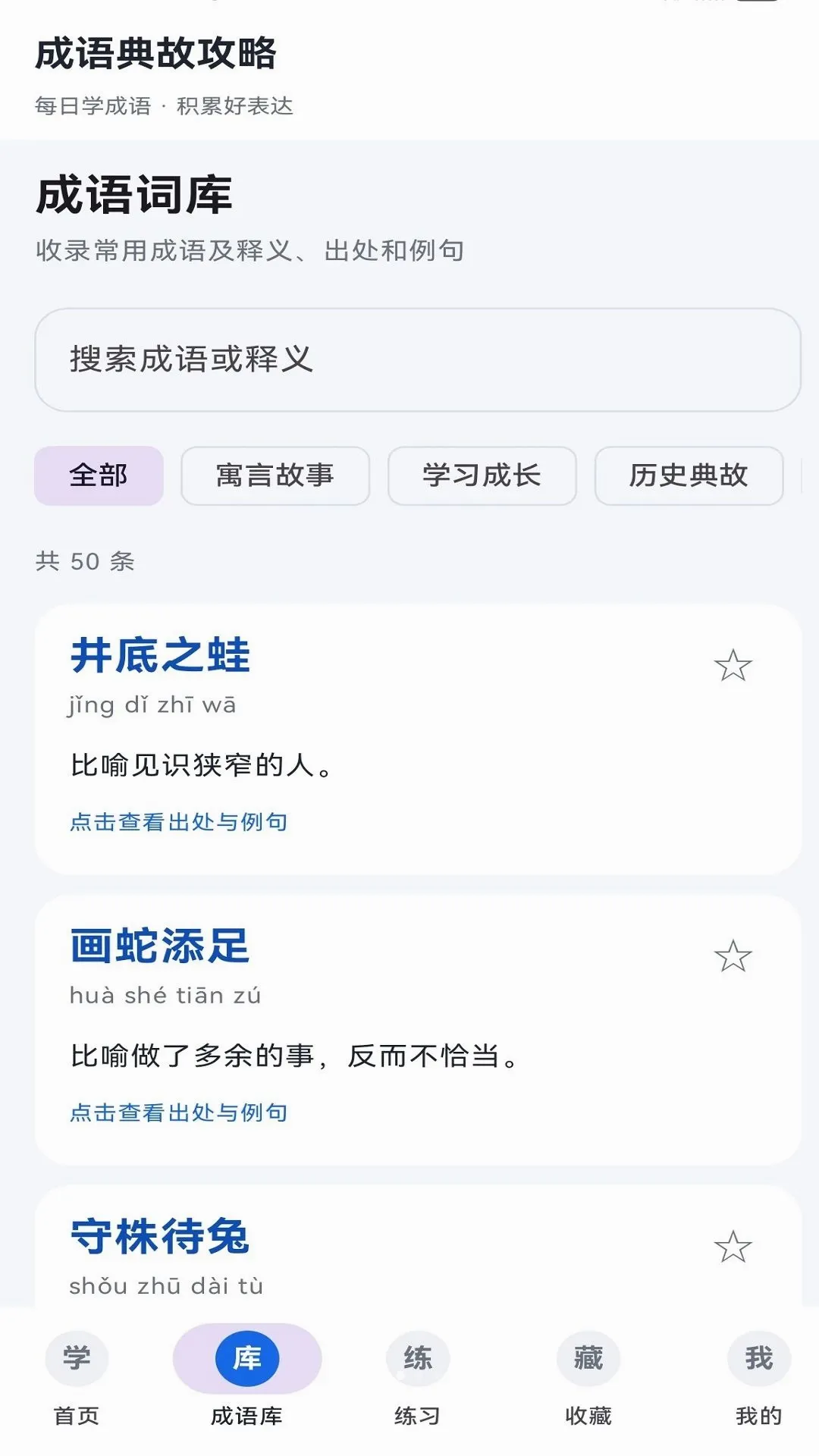Open the 井底之蛙 idiom card
This screenshot has height=1456, width=819.
(x=418, y=739)
